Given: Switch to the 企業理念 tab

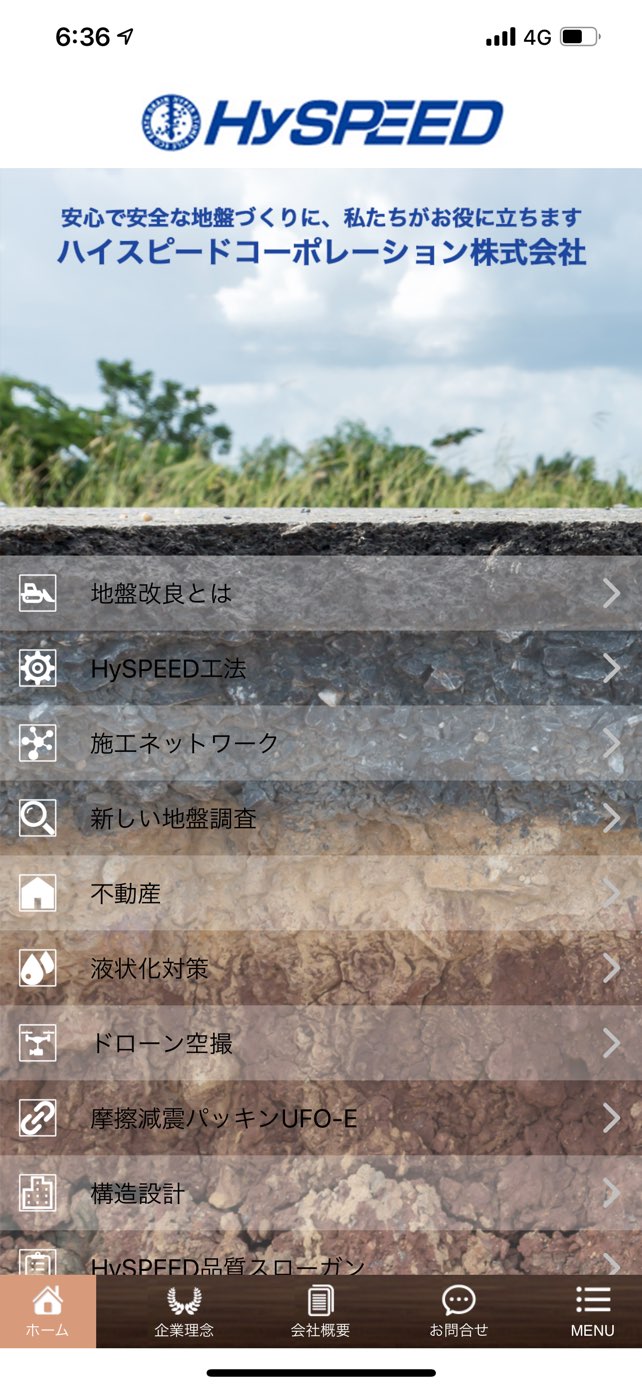Looking at the screenshot, I should [184, 1311].
